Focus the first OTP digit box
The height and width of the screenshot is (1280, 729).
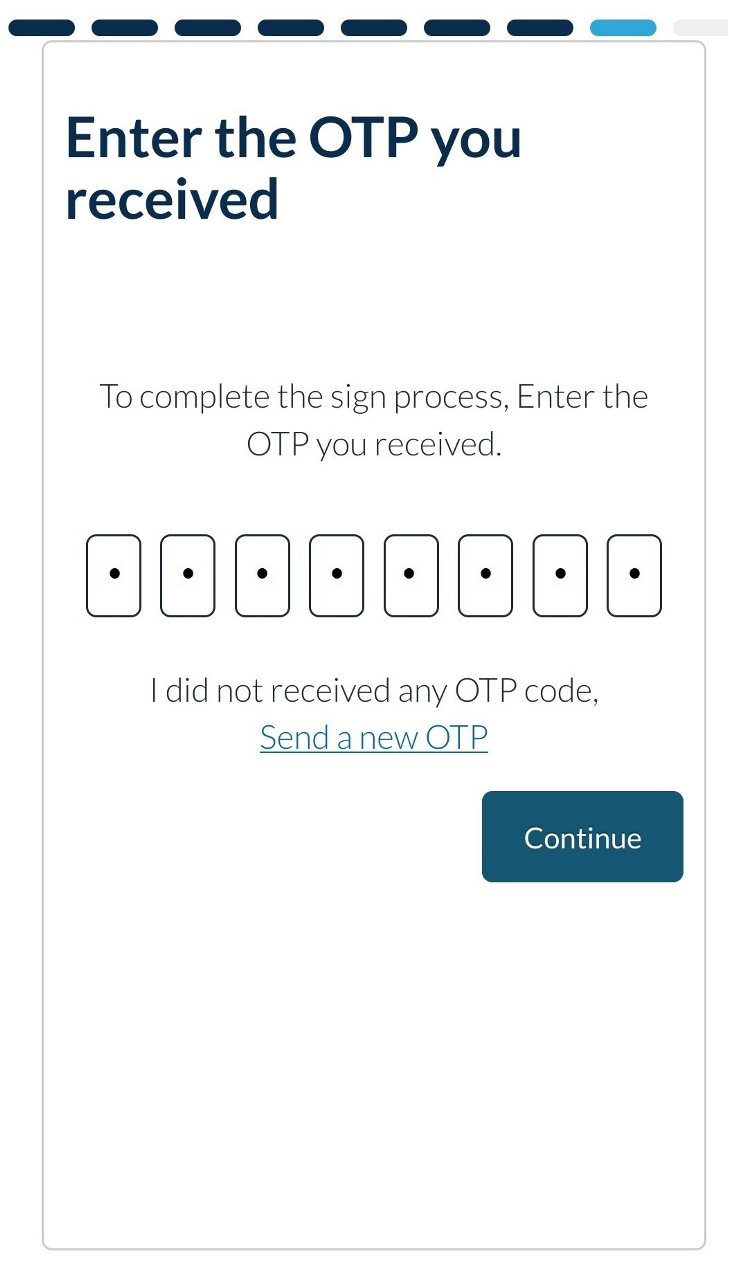[114, 575]
